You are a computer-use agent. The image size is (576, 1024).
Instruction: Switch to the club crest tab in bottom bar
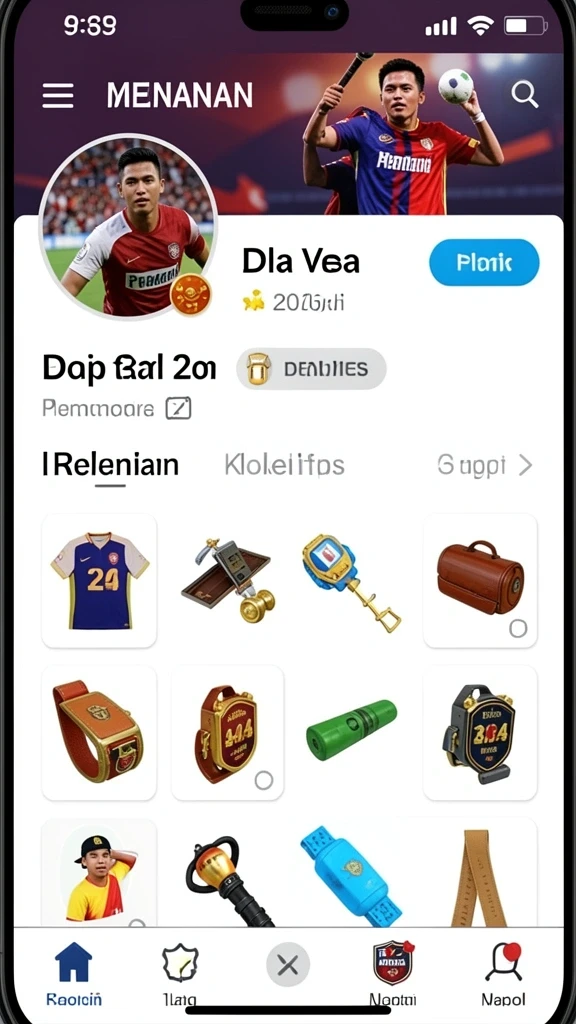(392, 974)
